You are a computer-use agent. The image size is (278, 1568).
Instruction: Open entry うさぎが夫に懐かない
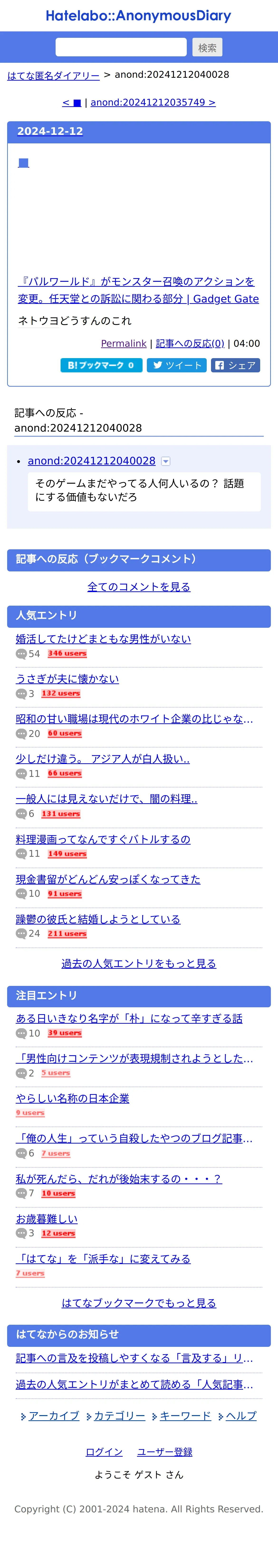coord(67,679)
